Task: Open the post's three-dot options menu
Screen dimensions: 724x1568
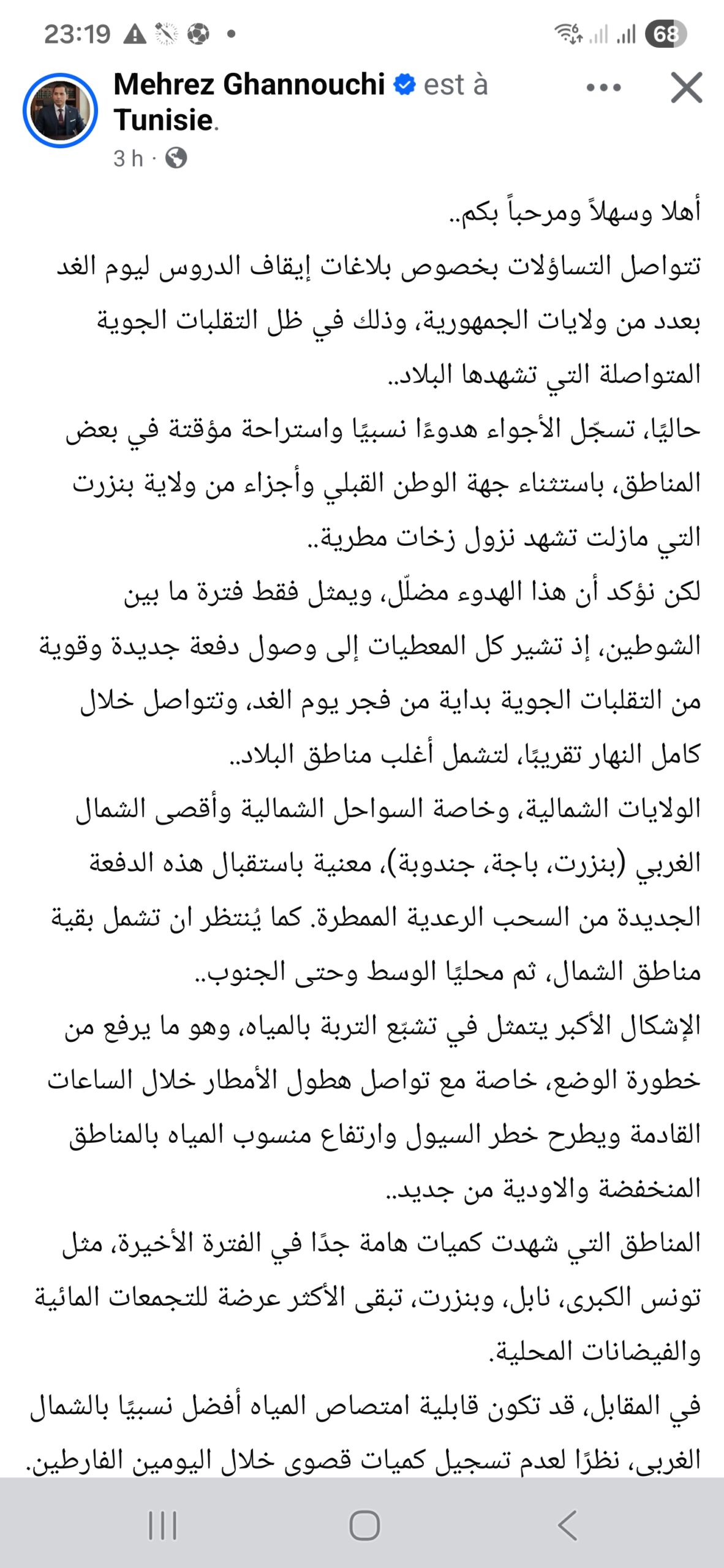Action: pyautogui.click(x=603, y=88)
